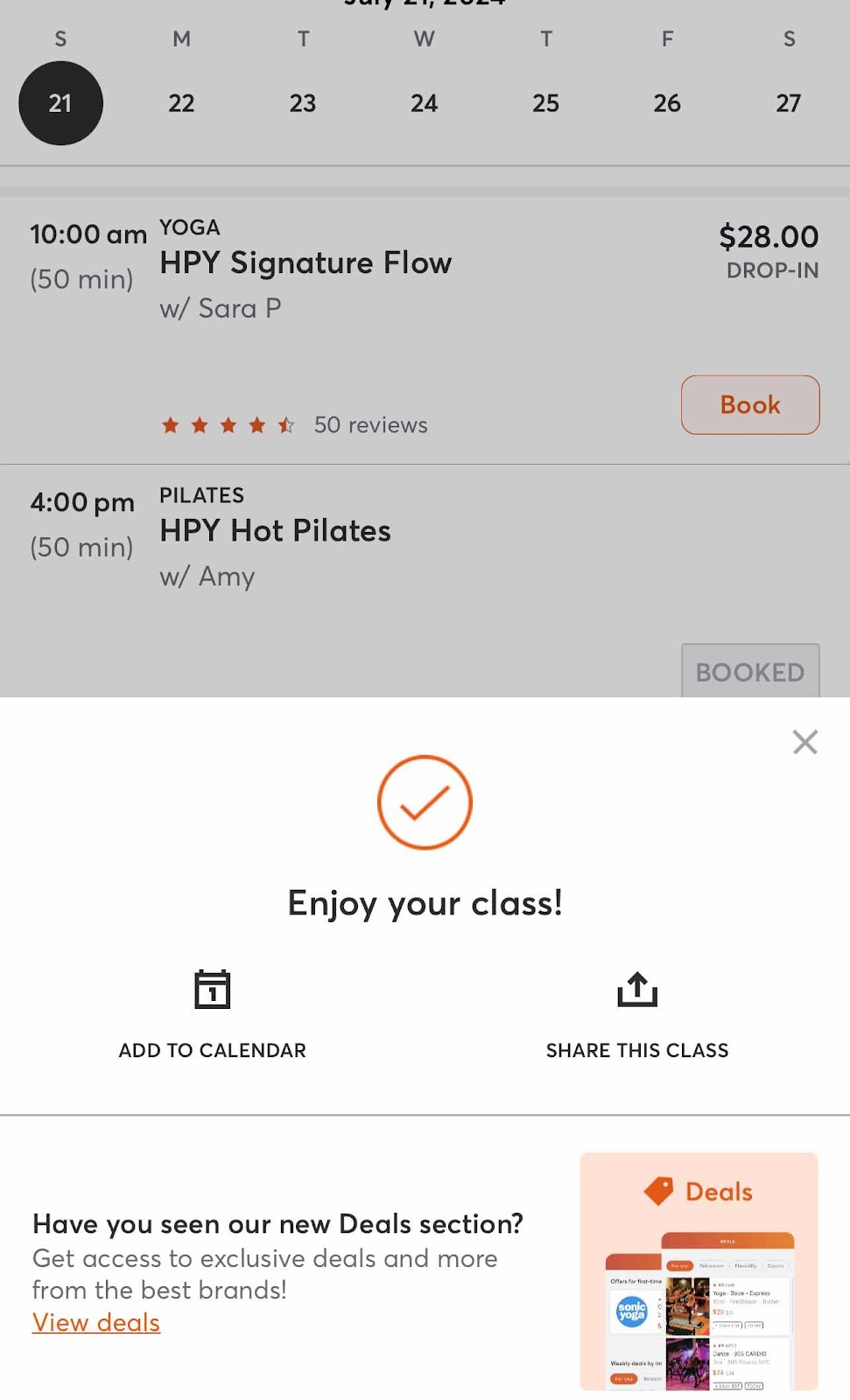Screen dimensions: 850x1400
Task: Select Monday the 22nd
Action: [x=181, y=103]
